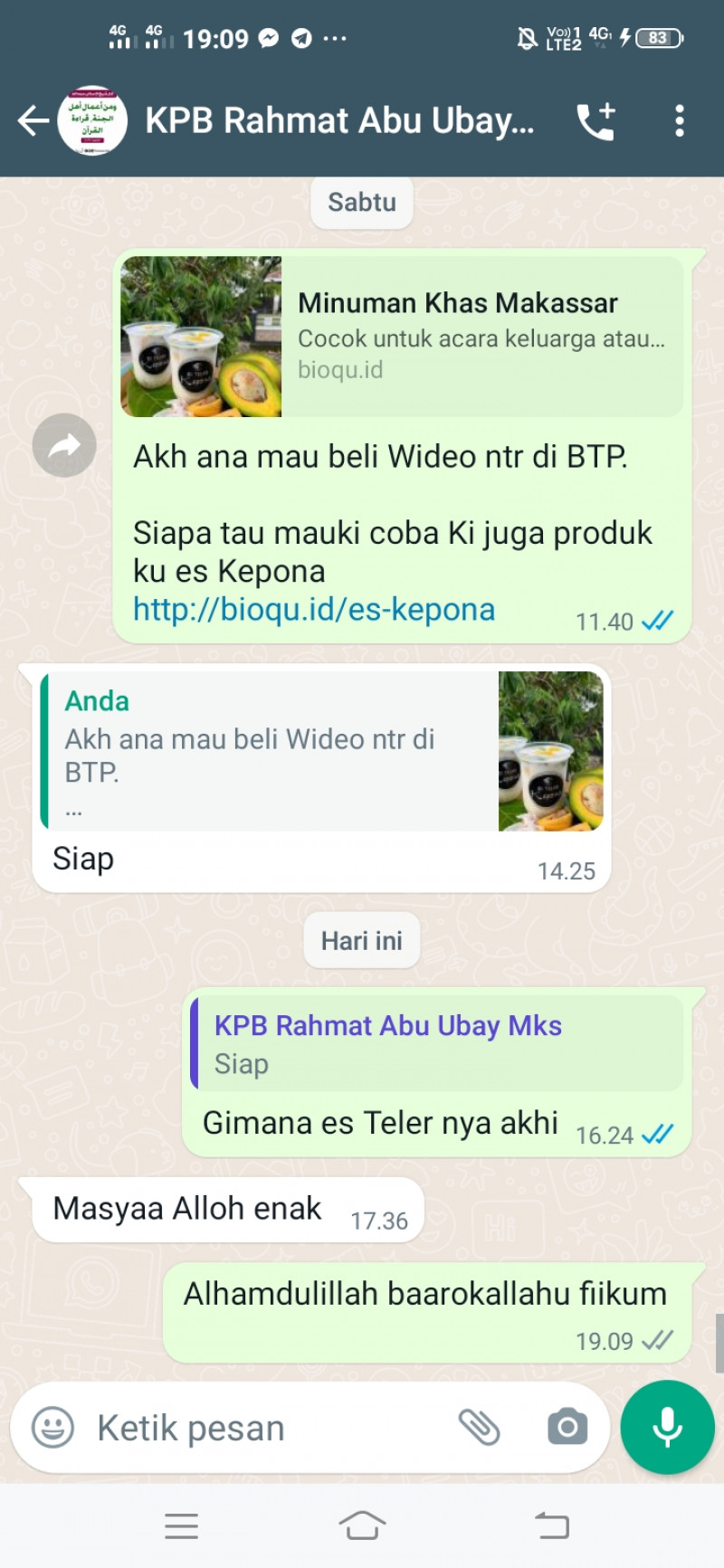
Task: Attach a file with the paperclip
Action: [479, 1428]
